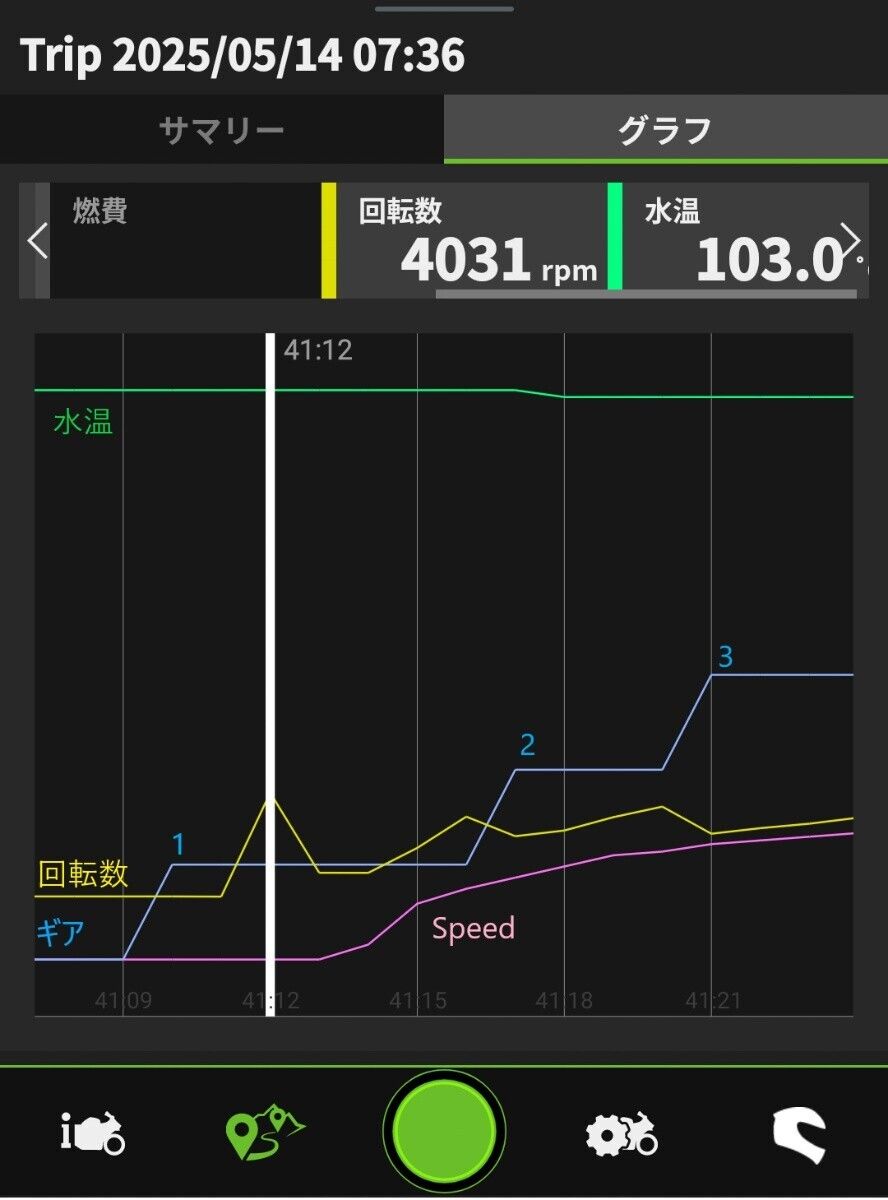This screenshot has height=1200, width=888.
Task: Toggle the ギア graph line label
Action: [60, 931]
